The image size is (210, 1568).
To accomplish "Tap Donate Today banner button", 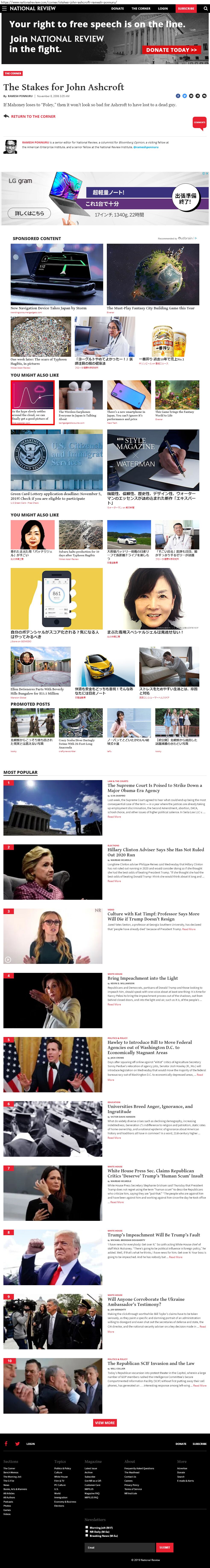I will pyautogui.click(x=171, y=50).
